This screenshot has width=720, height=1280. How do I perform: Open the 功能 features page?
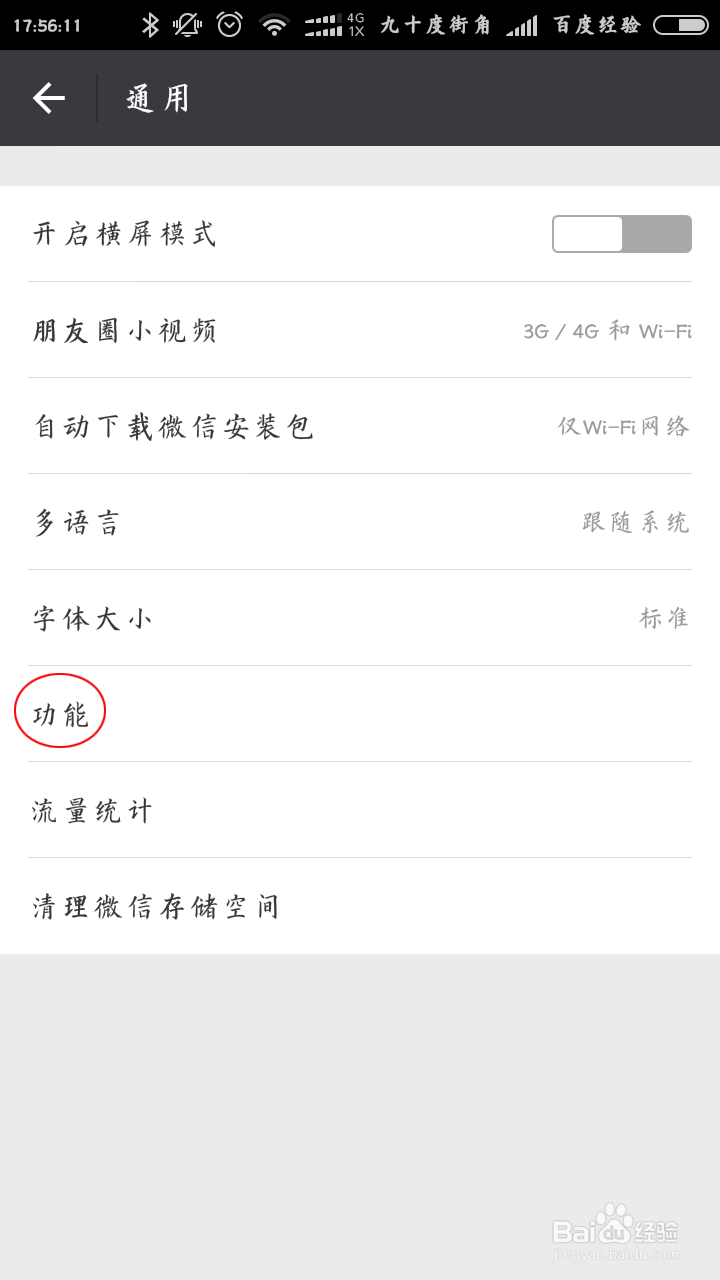click(60, 711)
